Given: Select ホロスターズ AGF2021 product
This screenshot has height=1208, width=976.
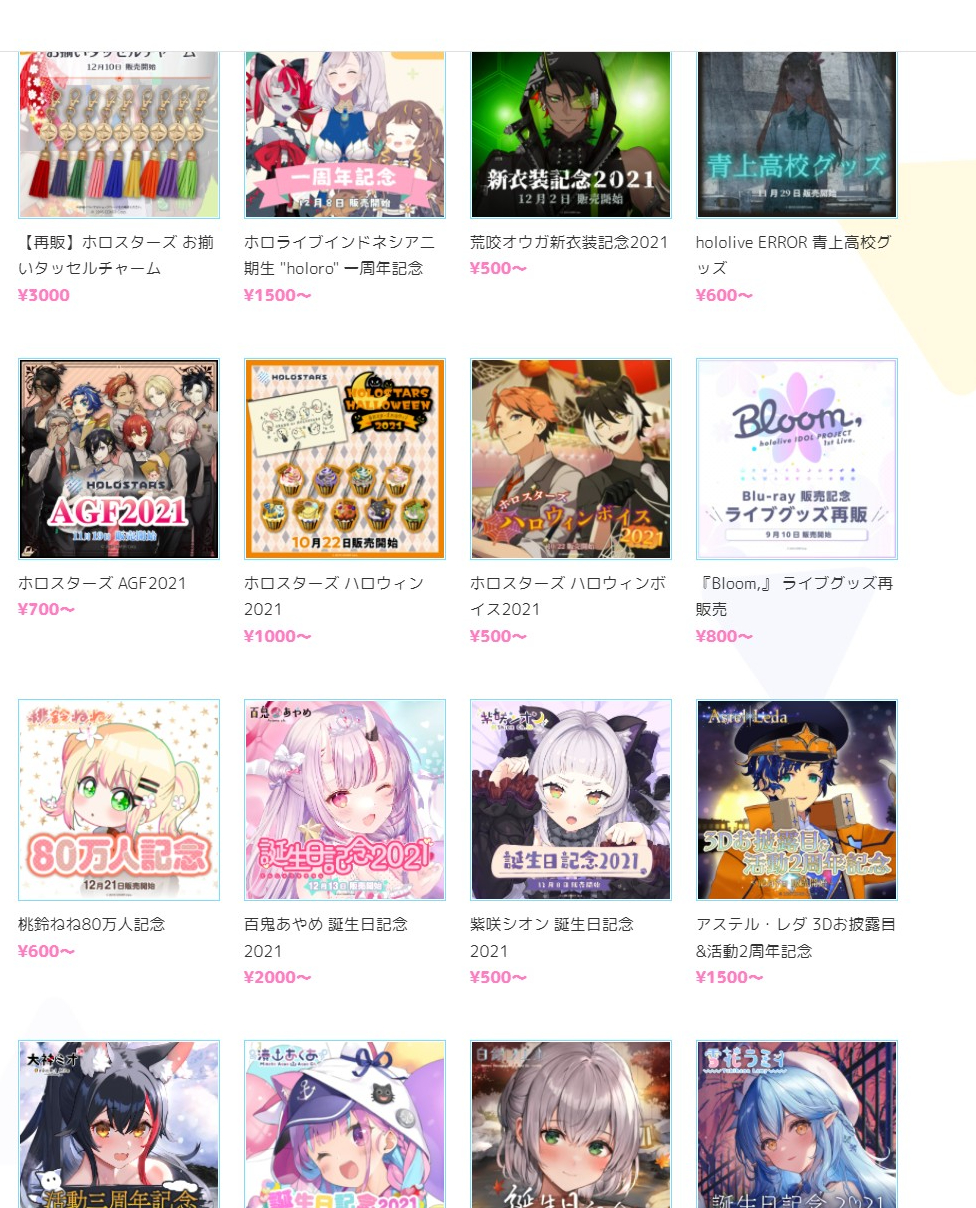Looking at the screenshot, I should [118, 459].
